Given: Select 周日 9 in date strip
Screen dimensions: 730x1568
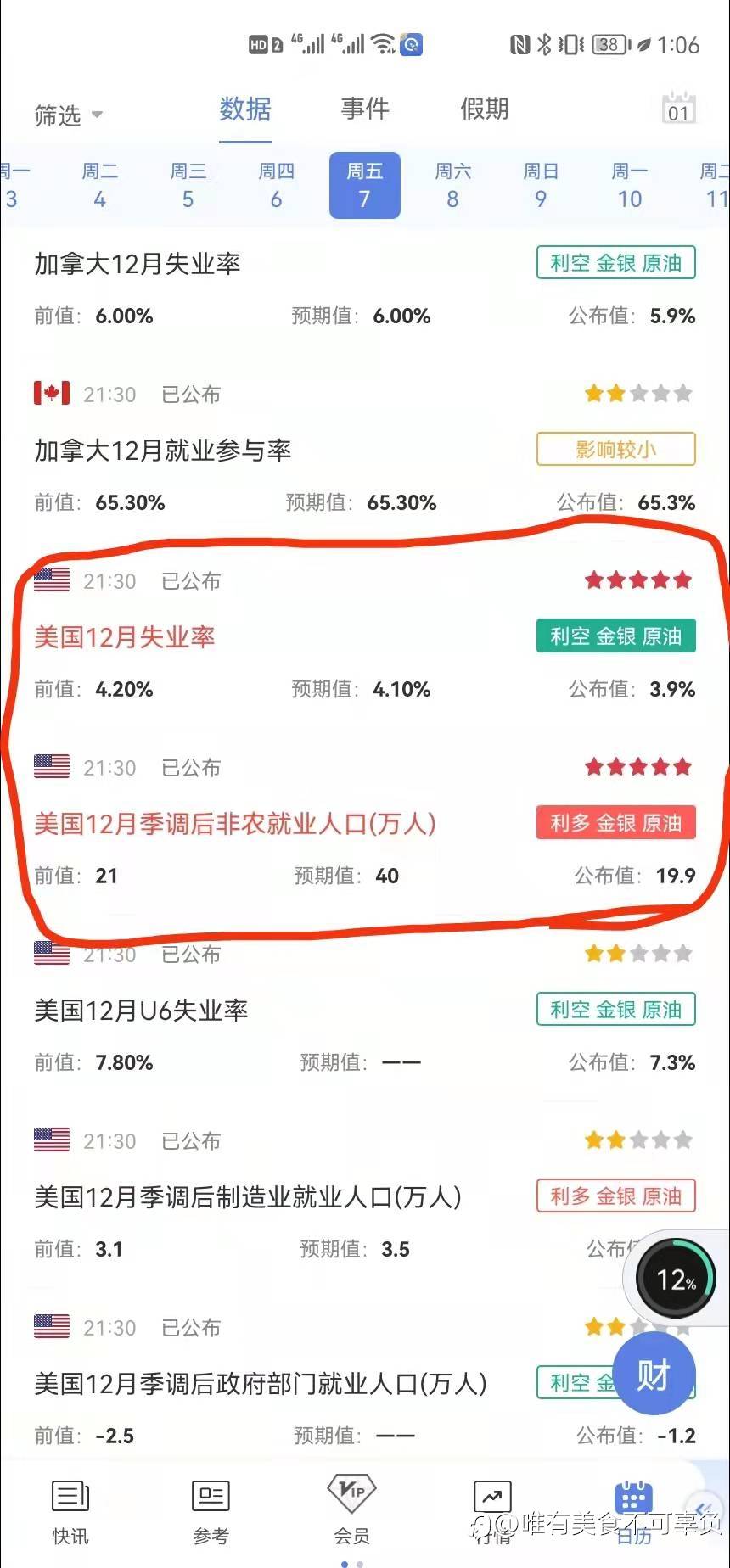Looking at the screenshot, I should point(541,185).
